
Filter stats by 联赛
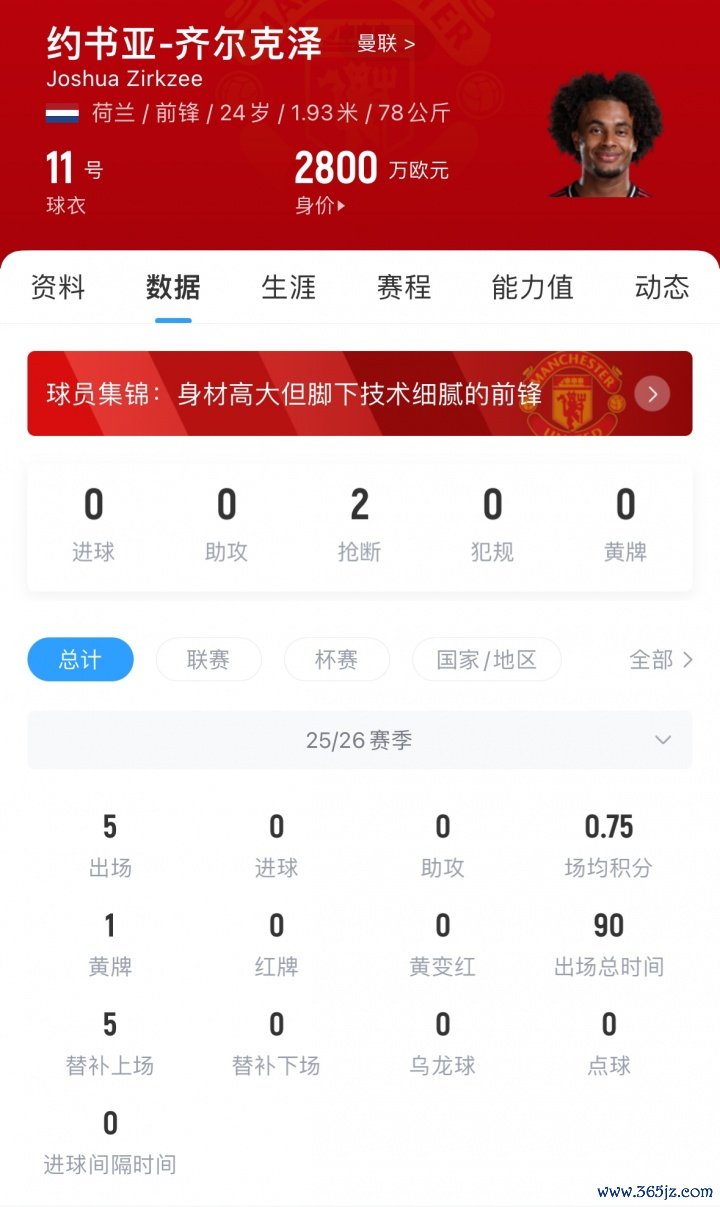pyautogui.click(x=208, y=660)
